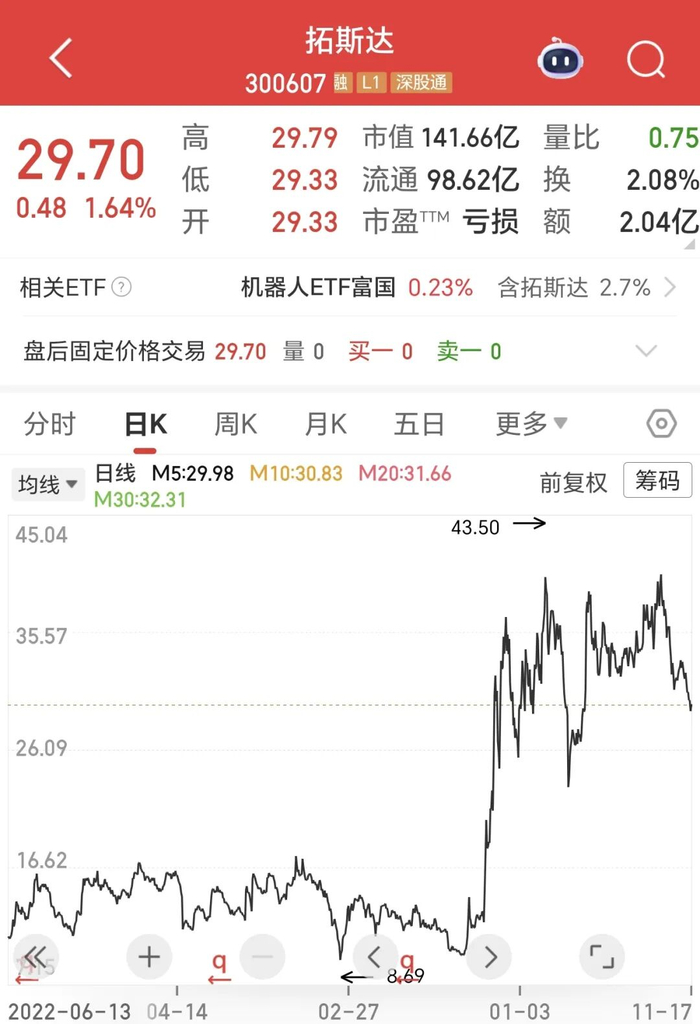Open stock search

646,59
